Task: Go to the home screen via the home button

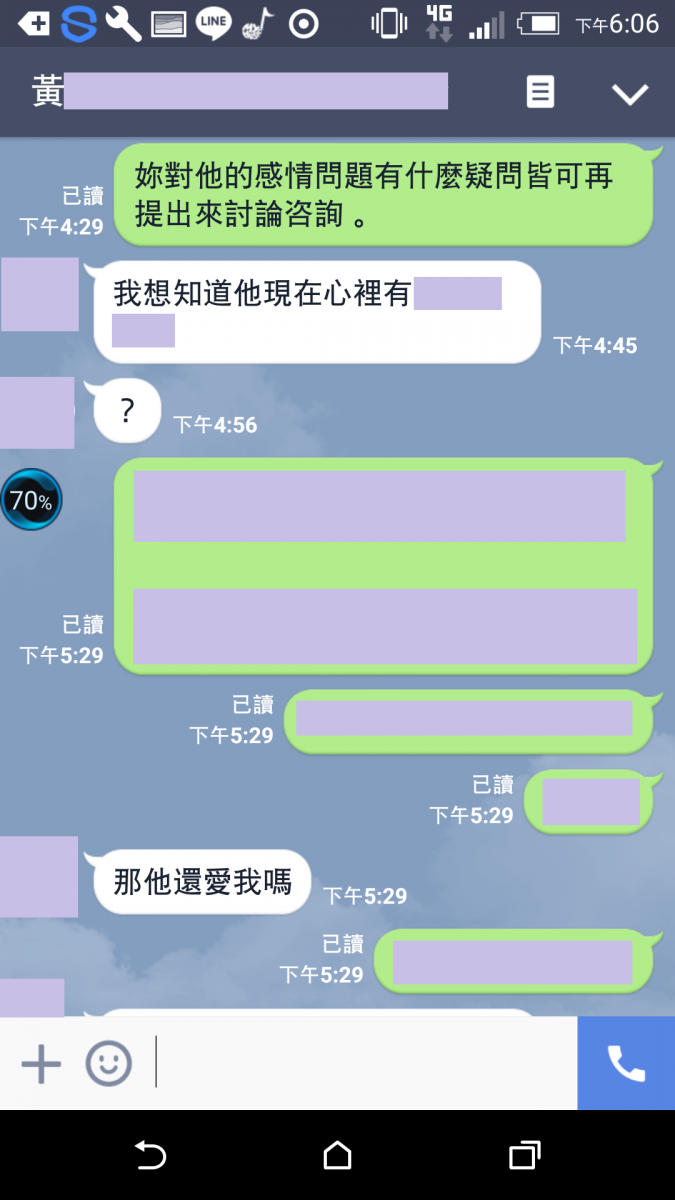Action: pos(337,1156)
